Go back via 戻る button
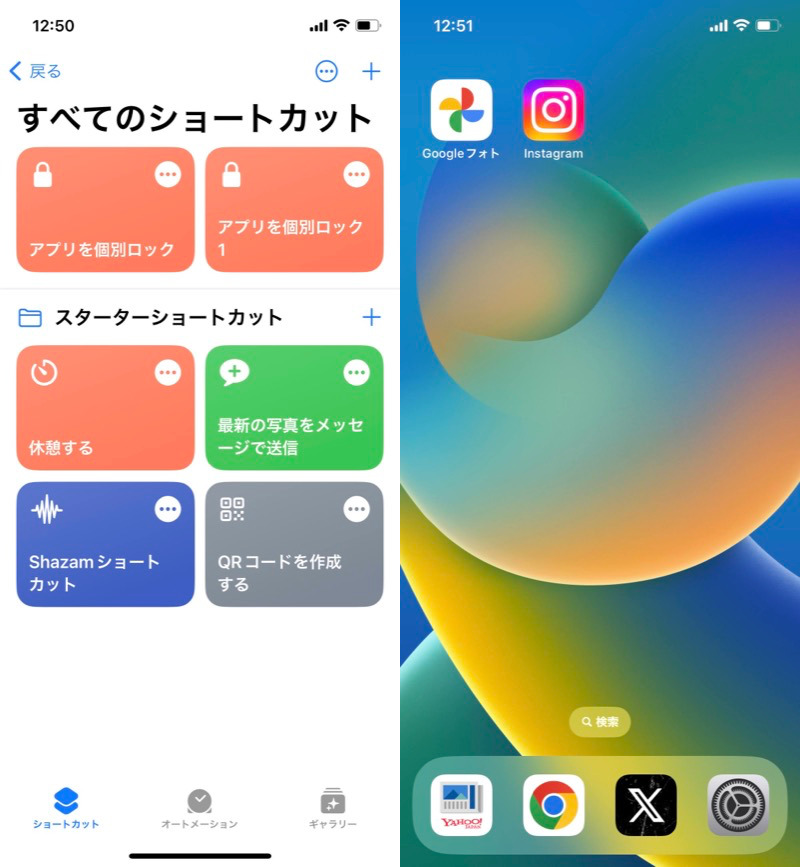This screenshot has height=867, width=800. pos(36,71)
